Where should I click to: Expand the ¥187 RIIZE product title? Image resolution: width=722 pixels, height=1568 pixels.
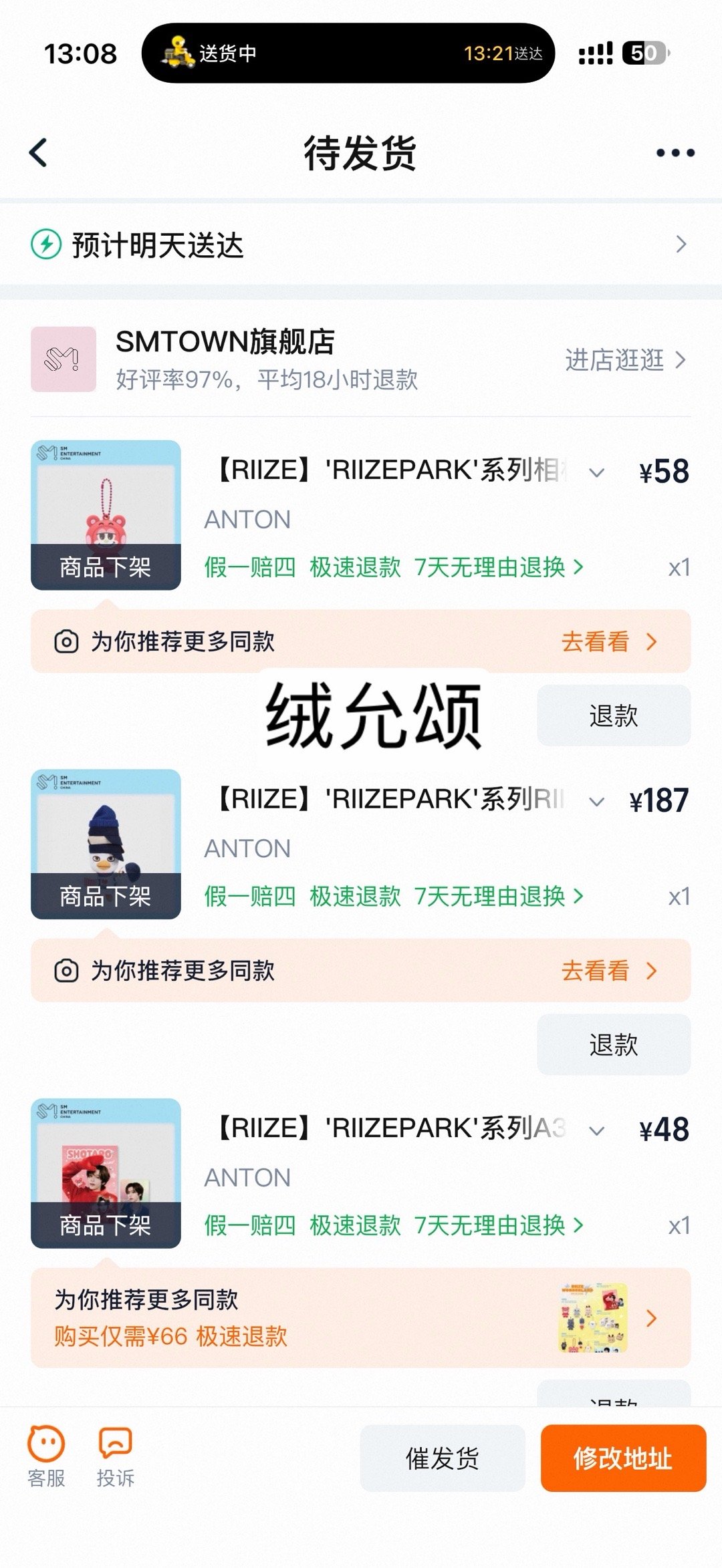pos(597,802)
